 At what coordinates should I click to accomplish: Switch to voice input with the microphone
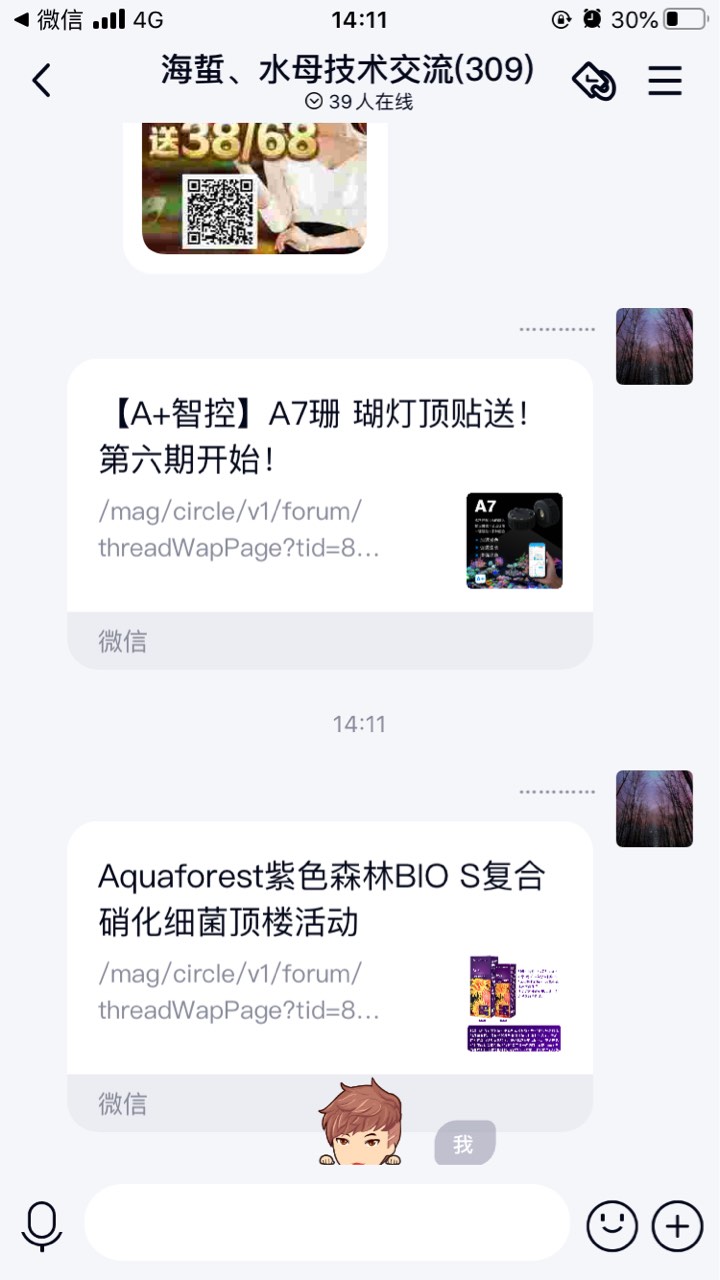coord(42,1225)
